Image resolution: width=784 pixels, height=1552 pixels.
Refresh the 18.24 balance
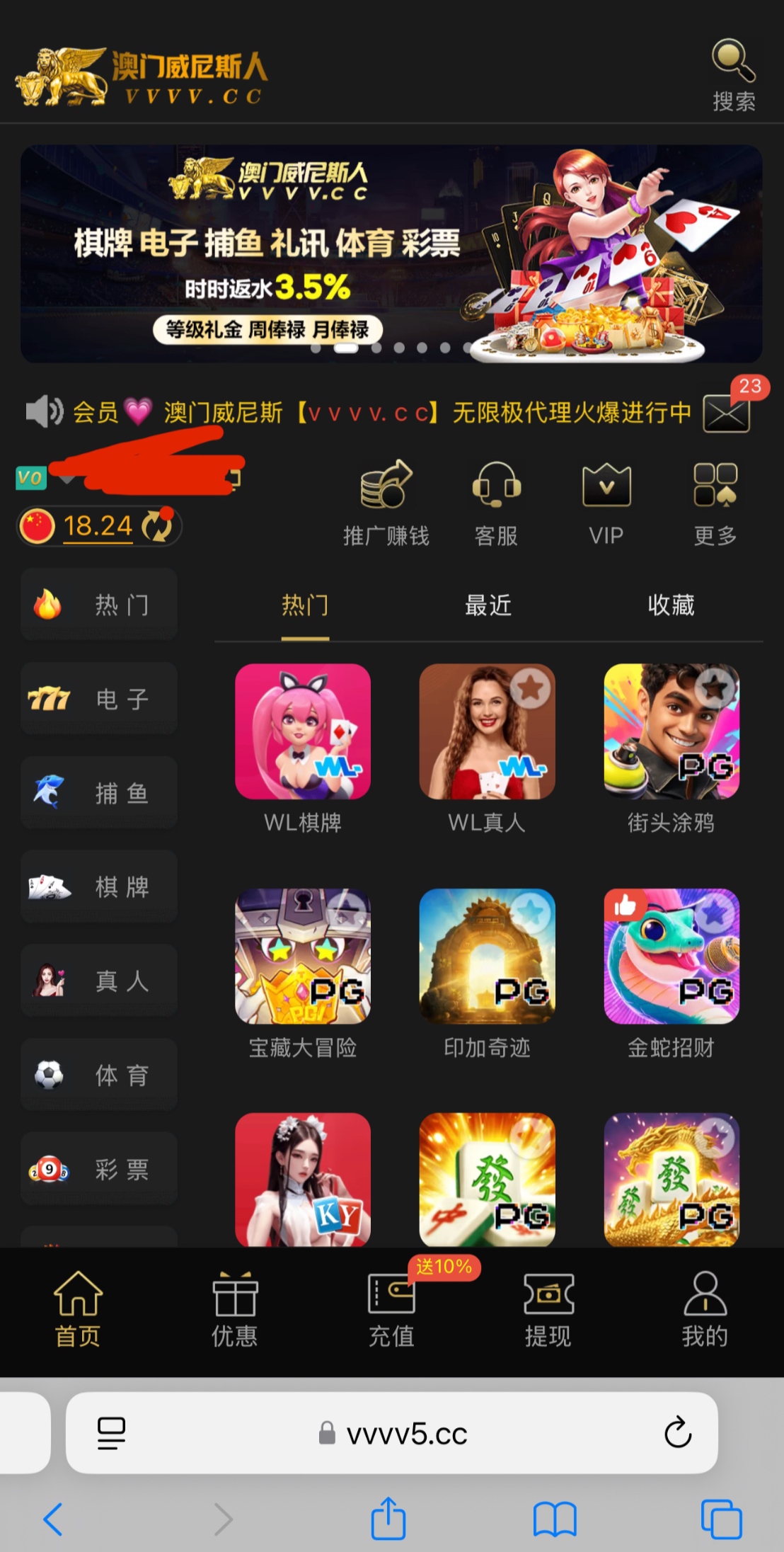(156, 526)
